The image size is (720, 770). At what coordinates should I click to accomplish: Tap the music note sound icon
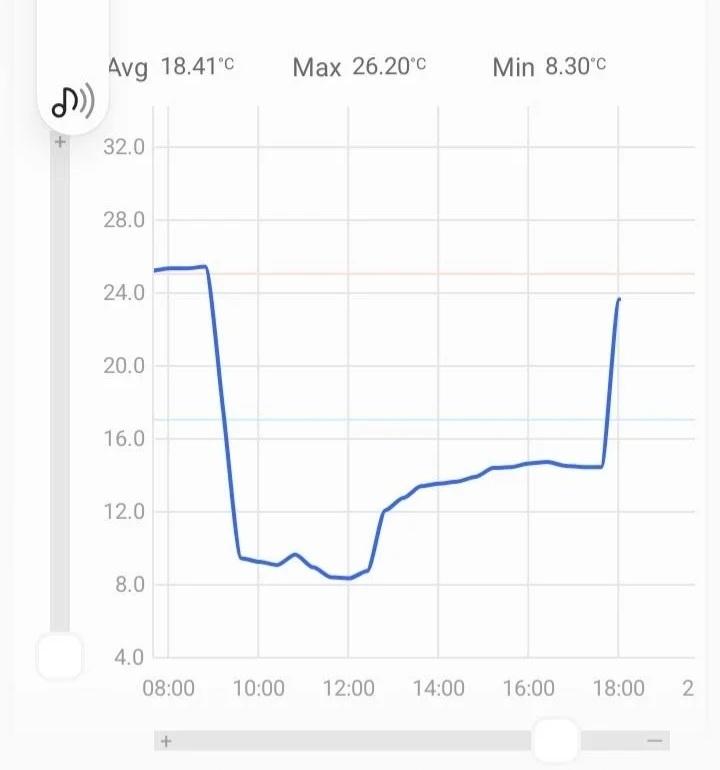coord(72,100)
